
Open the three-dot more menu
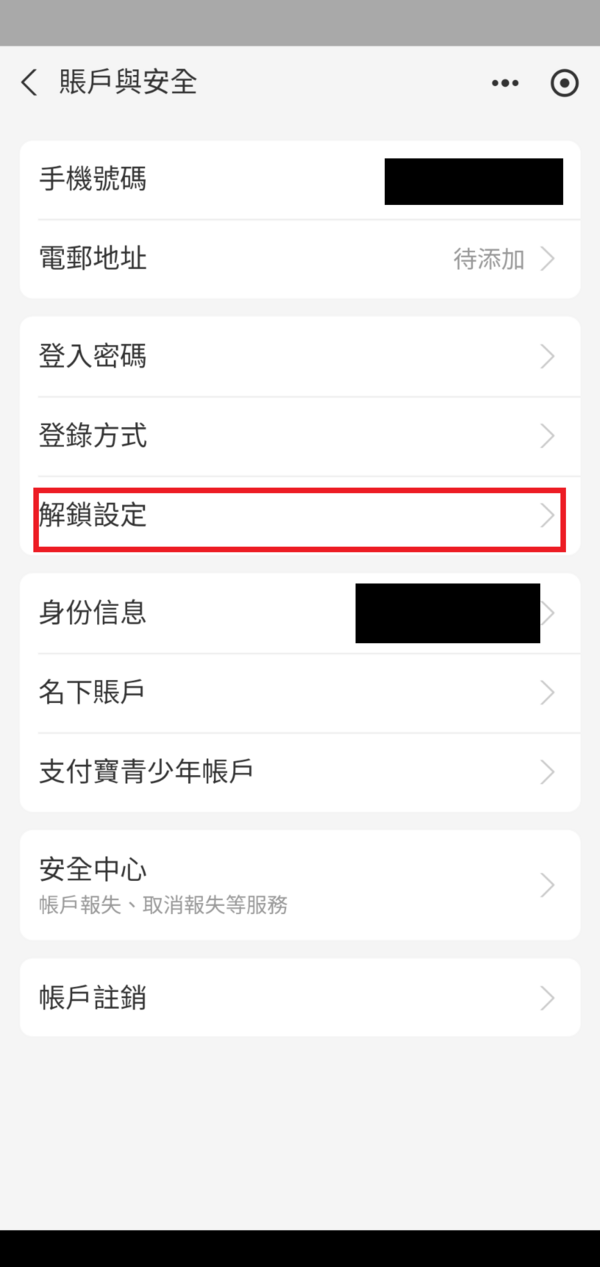[505, 83]
